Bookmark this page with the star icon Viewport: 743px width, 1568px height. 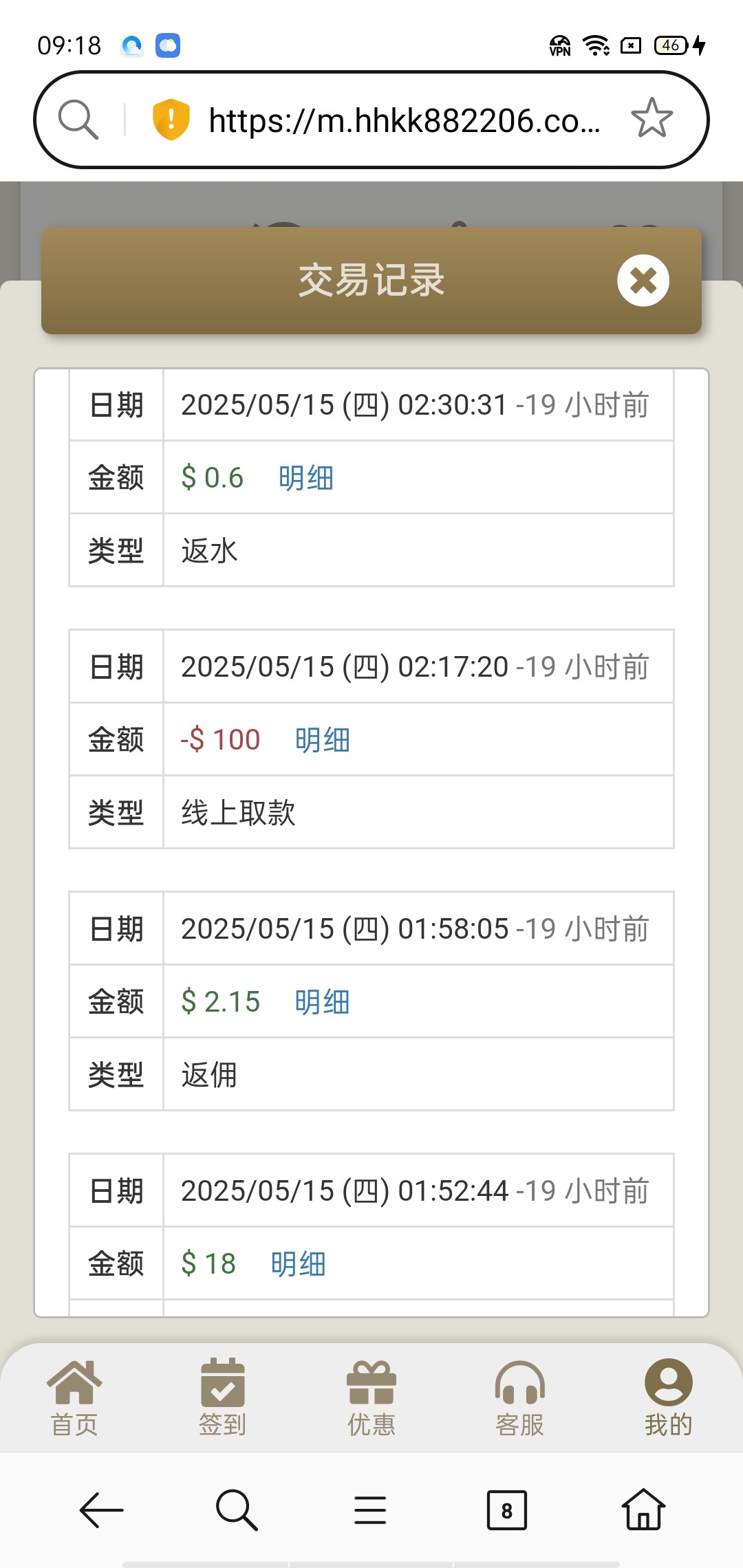[652, 118]
